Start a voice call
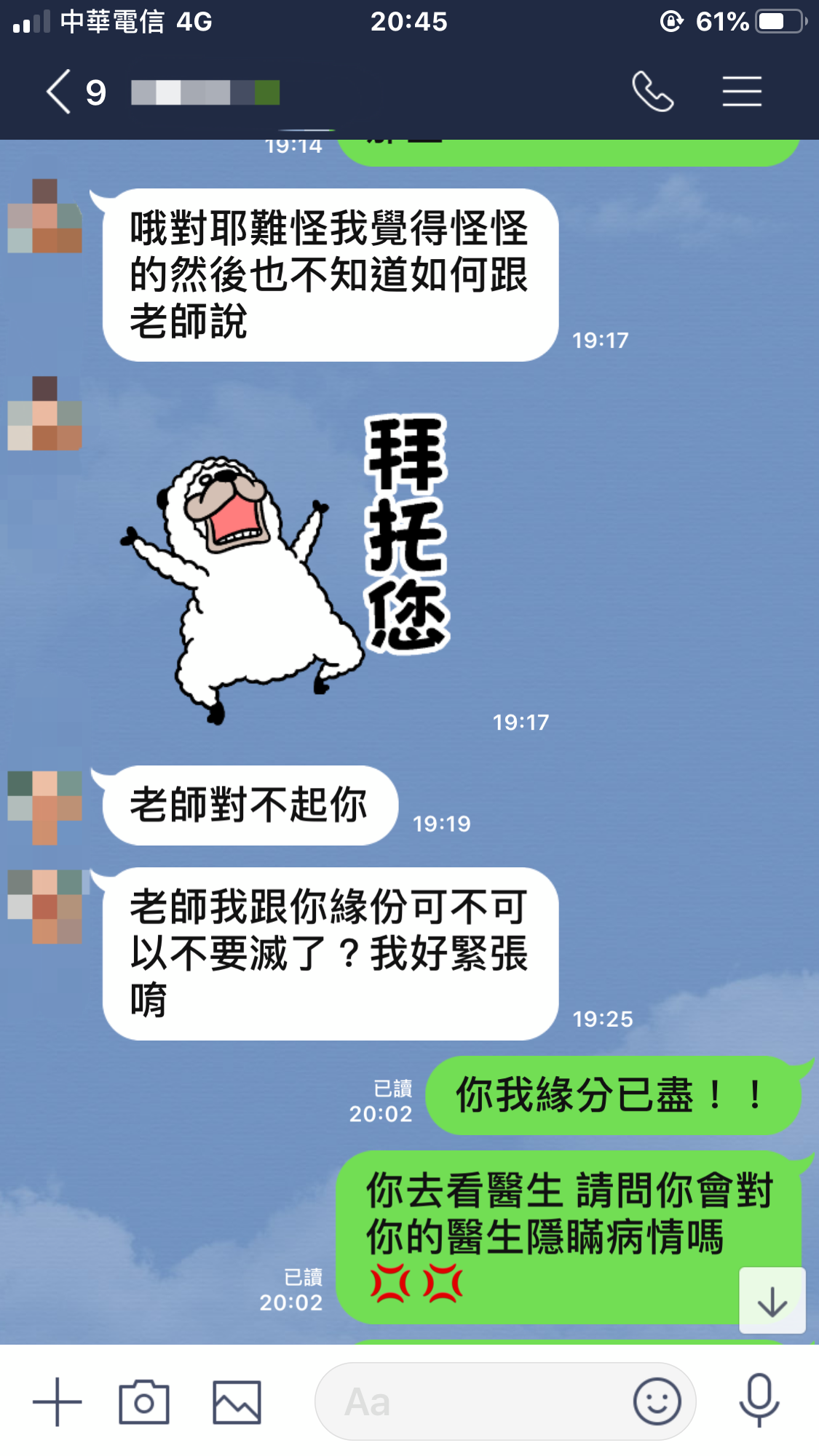 click(652, 92)
